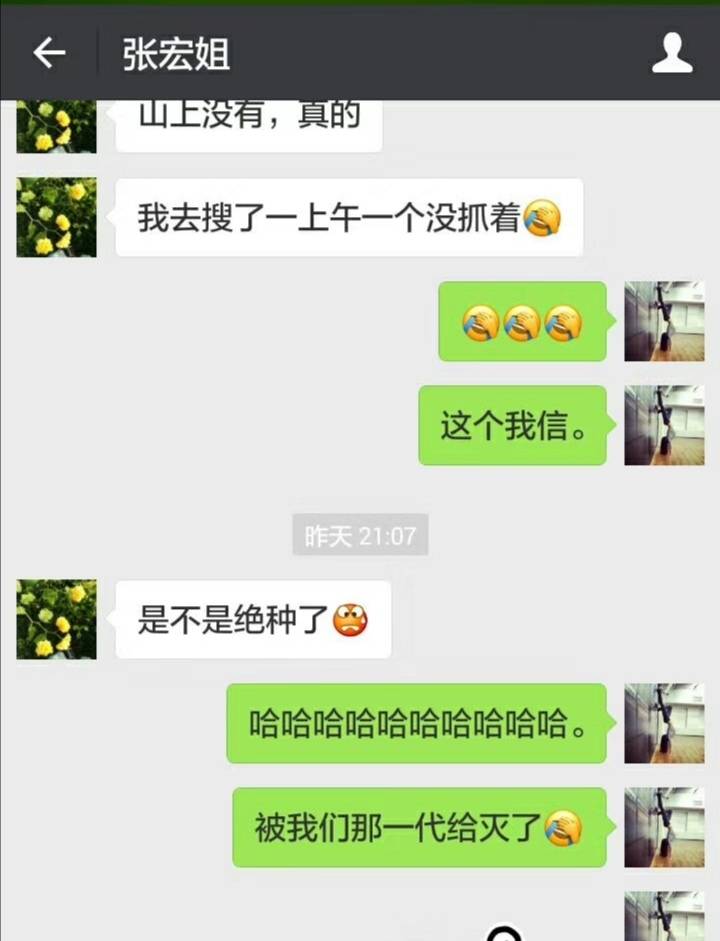Go back from the 张宏姐 chat
The width and height of the screenshot is (720, 941).
click(48, 54)
